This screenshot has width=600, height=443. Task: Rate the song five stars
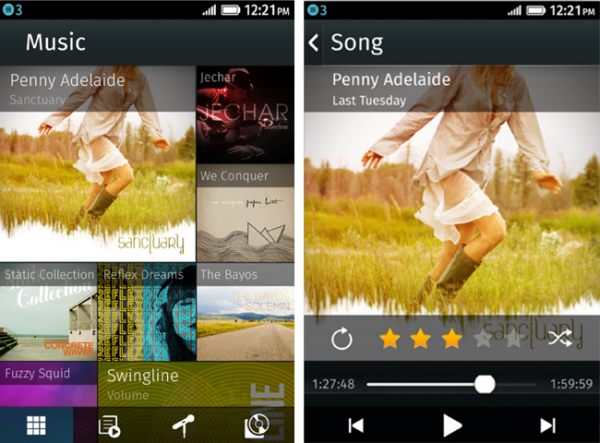coord(516,339)
